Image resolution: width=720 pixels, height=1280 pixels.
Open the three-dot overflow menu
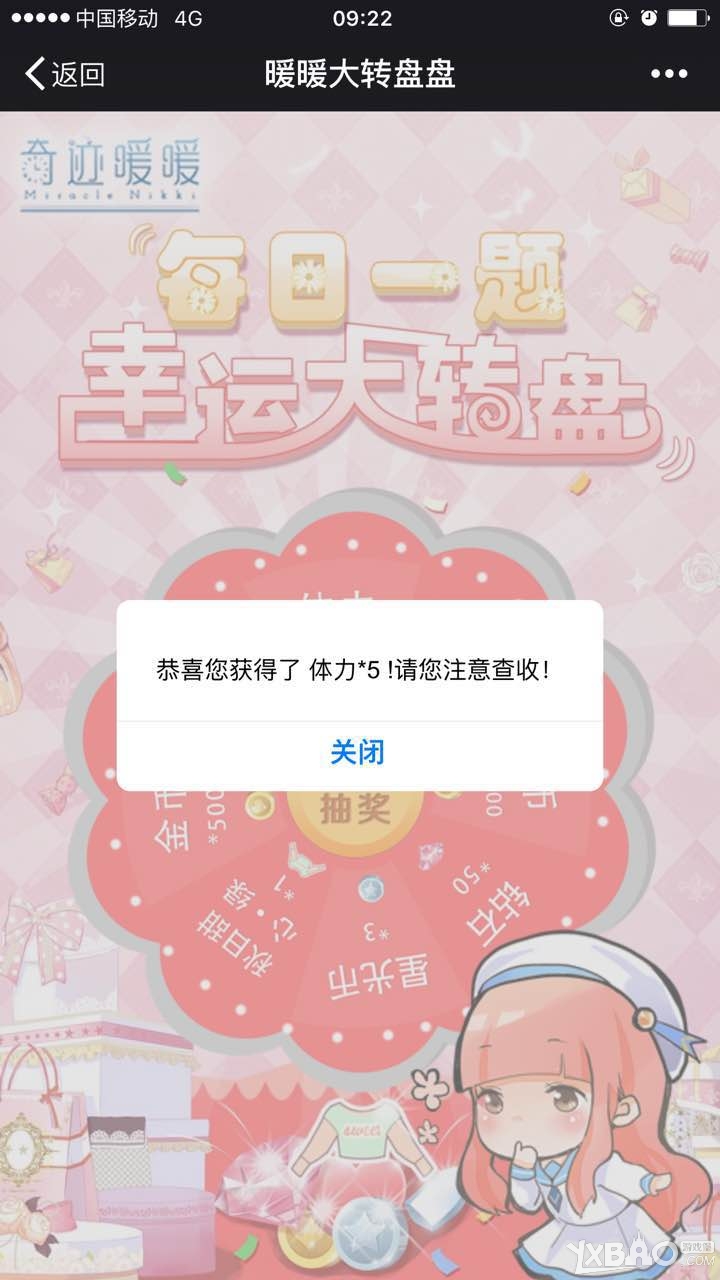tap(669, 74)
